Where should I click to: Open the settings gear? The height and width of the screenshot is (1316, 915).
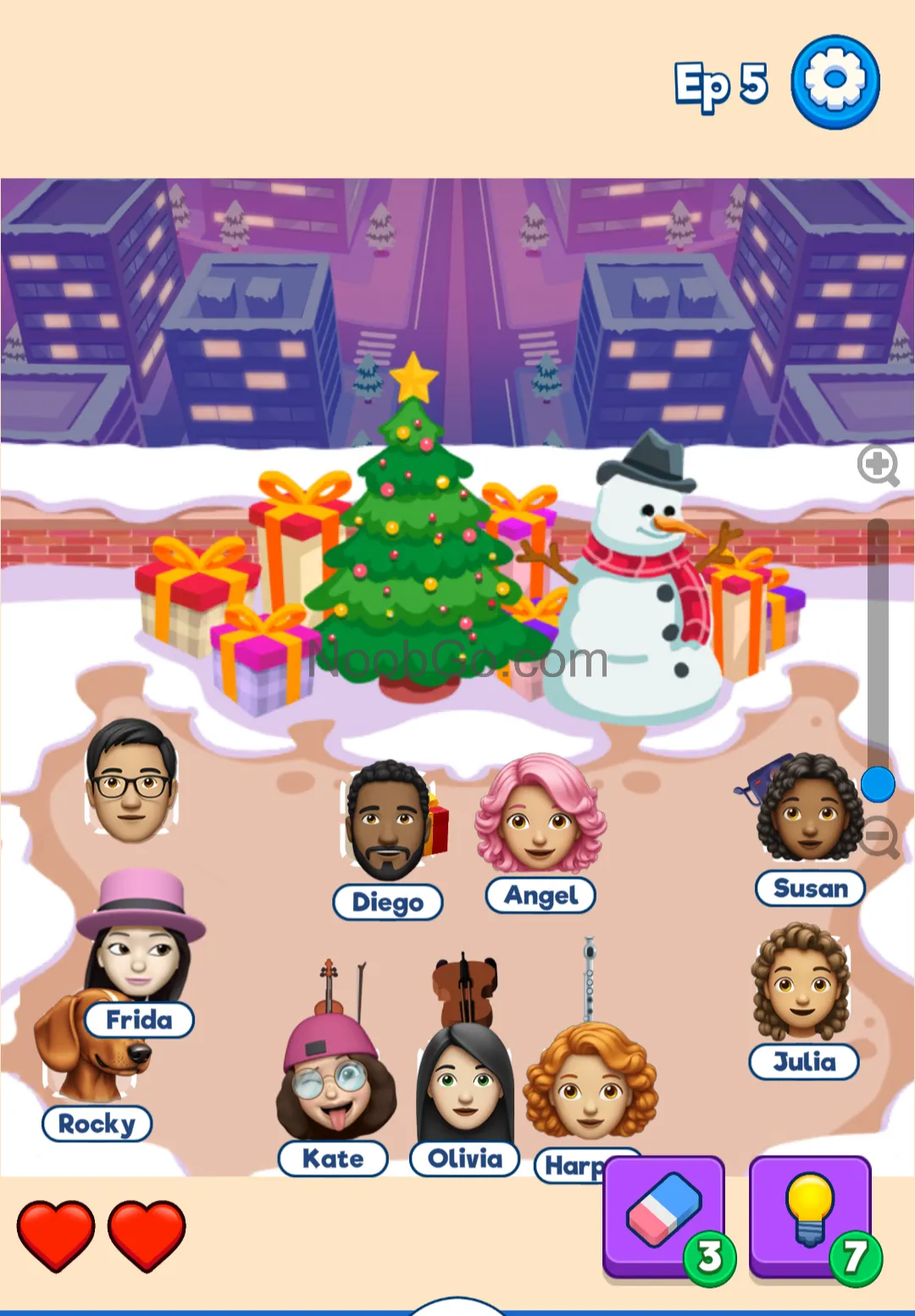pyautogui.click(x=835, y=81)
